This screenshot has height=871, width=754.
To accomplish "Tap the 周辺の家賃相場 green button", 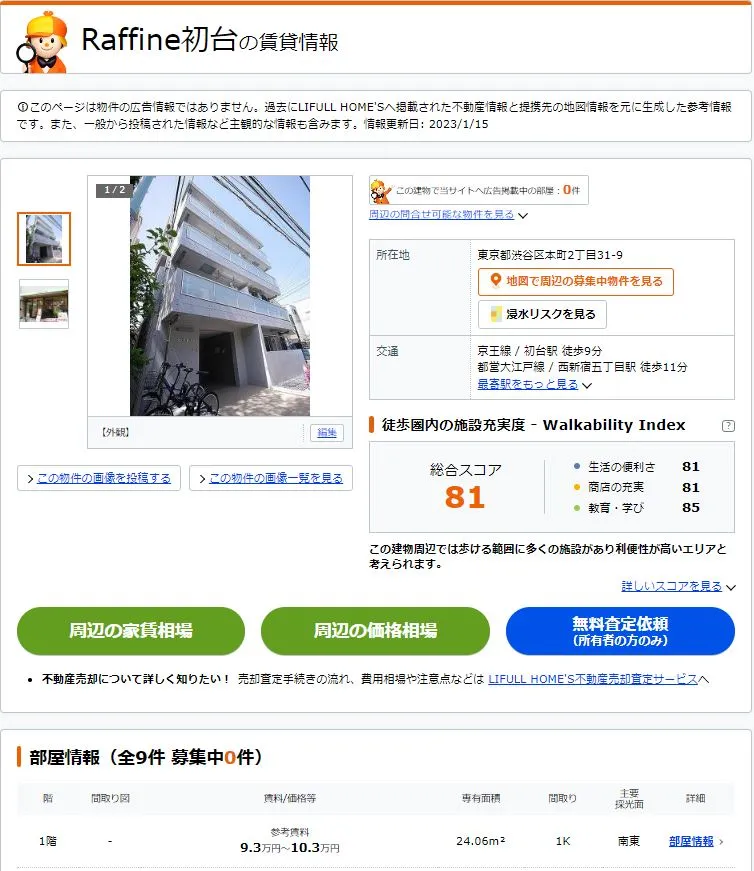I will pyautogui.click(x=131, y=631).
